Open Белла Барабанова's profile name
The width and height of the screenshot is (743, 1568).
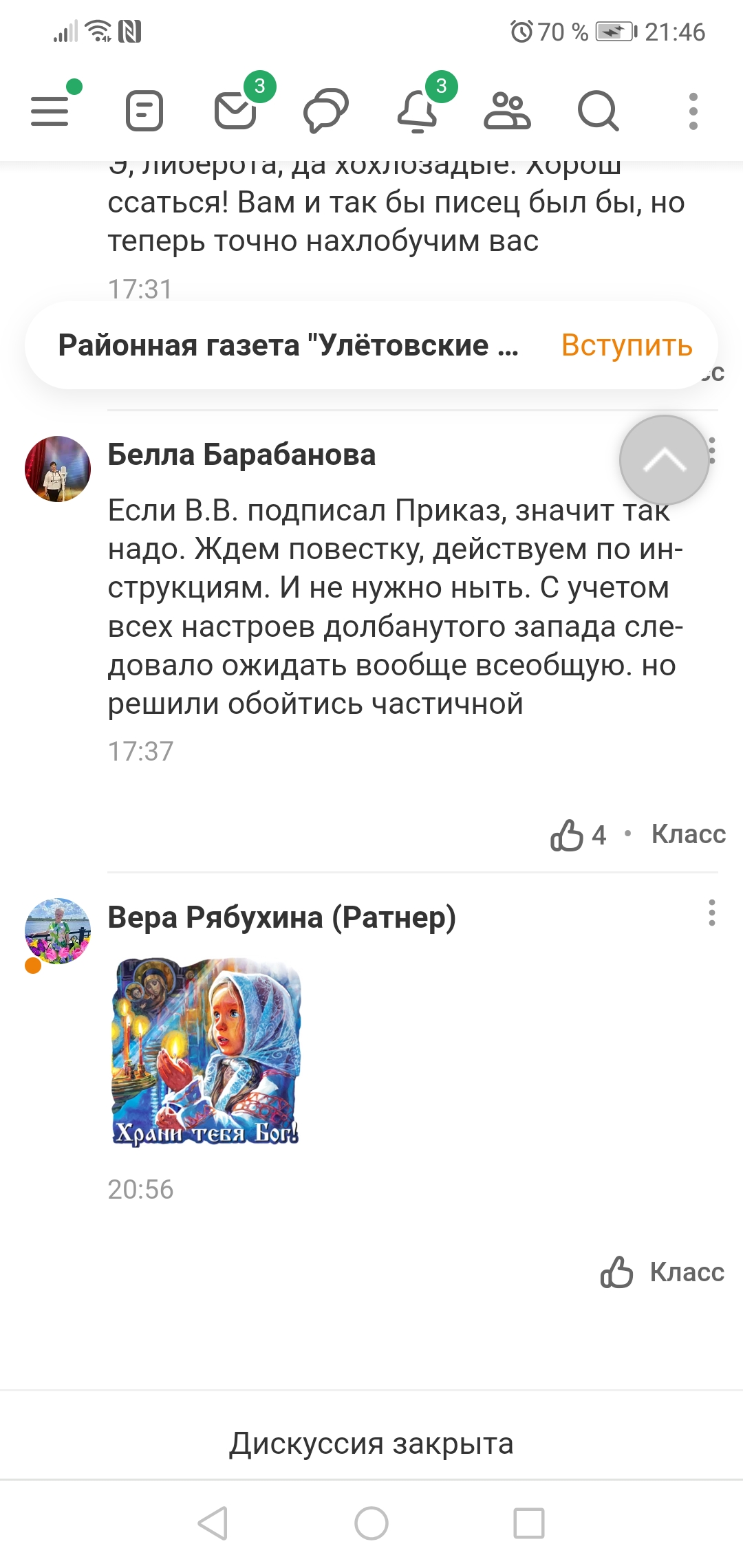241,455
